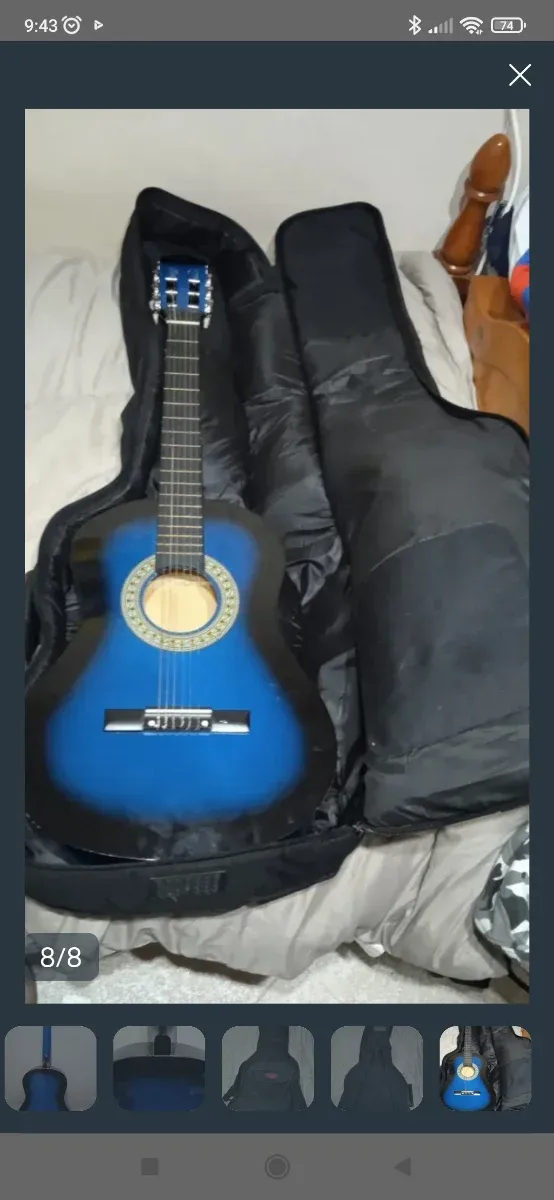Open recent apps with the square button
Screen dimensions: 554x1200
point(150,1166)
